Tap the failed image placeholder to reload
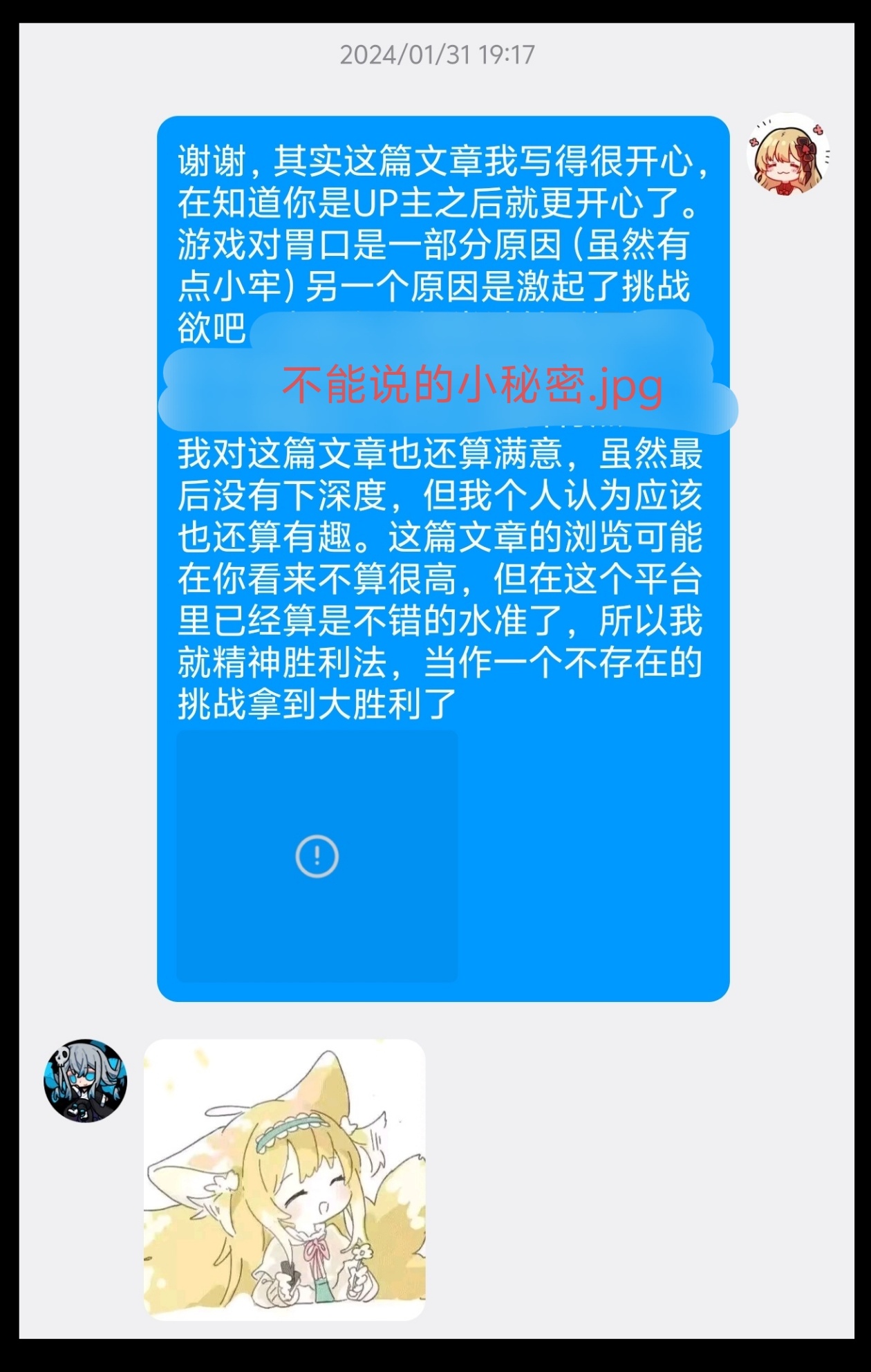This screenshot has width=871, height=1372. point(317,856)
